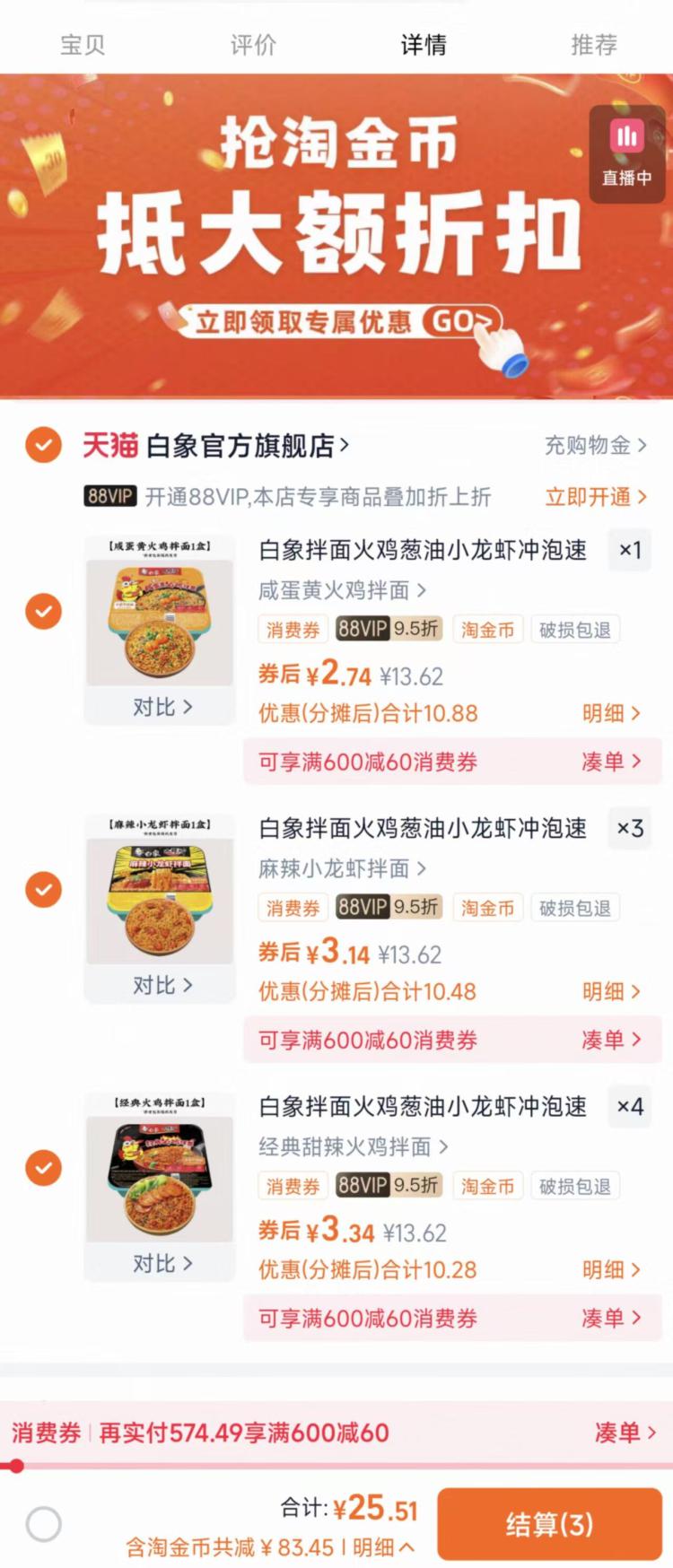
Task: Tap the 破损包退 badge on the first product
Action: [575, 629]
